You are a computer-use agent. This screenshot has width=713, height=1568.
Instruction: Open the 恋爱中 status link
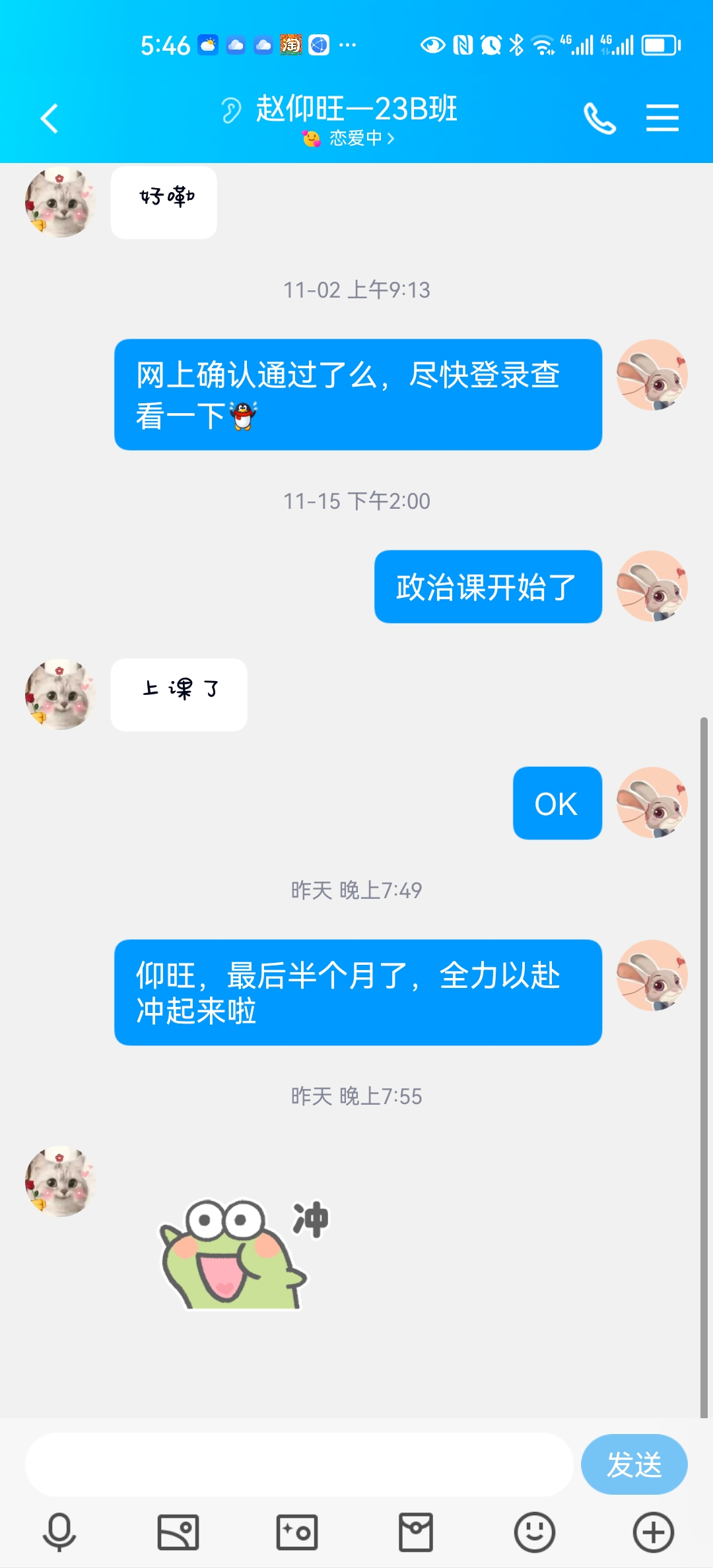[x=349, y=138]
